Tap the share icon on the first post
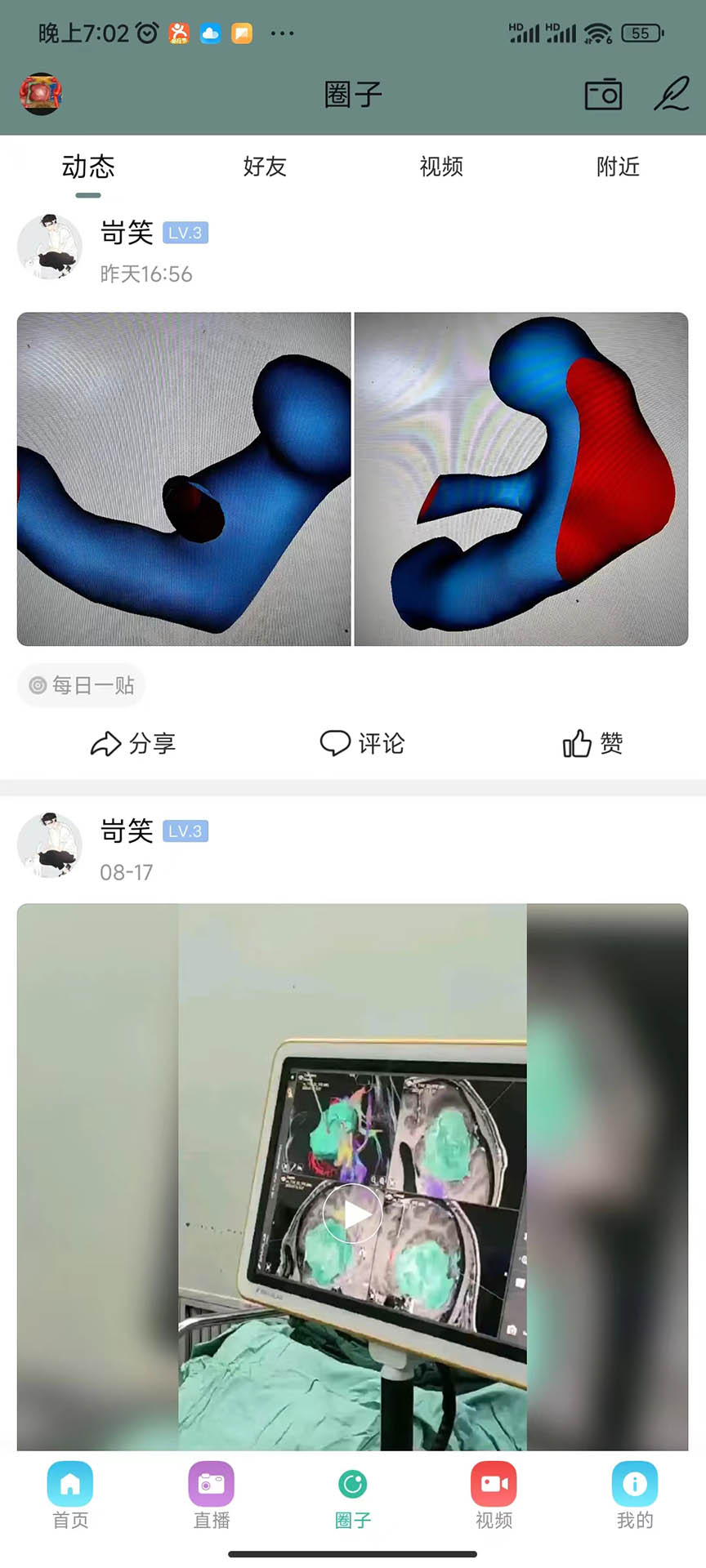Viewport: 706px width, 1568px height. click(105, 744)
